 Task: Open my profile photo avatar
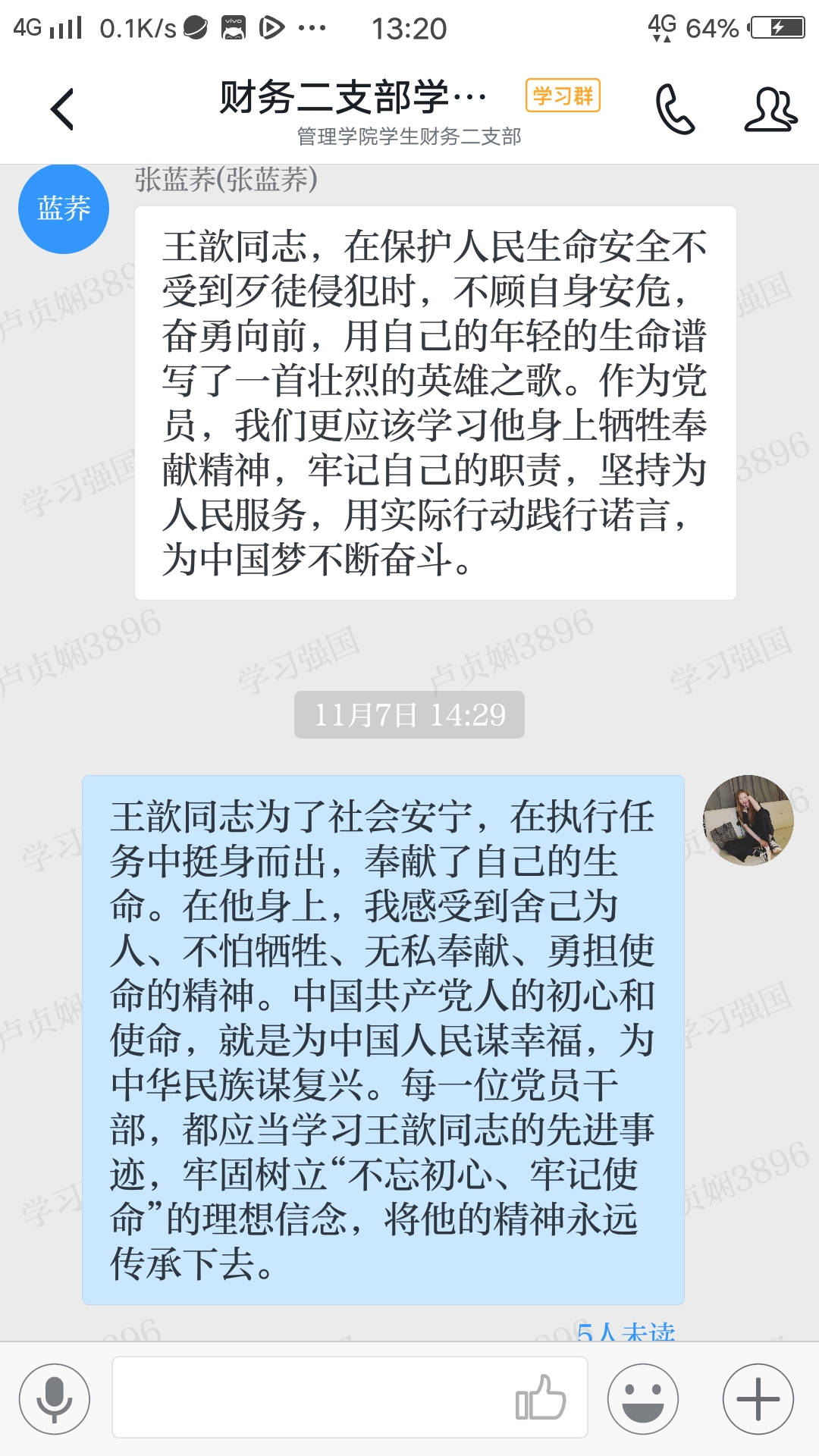(x=748, y=820)
